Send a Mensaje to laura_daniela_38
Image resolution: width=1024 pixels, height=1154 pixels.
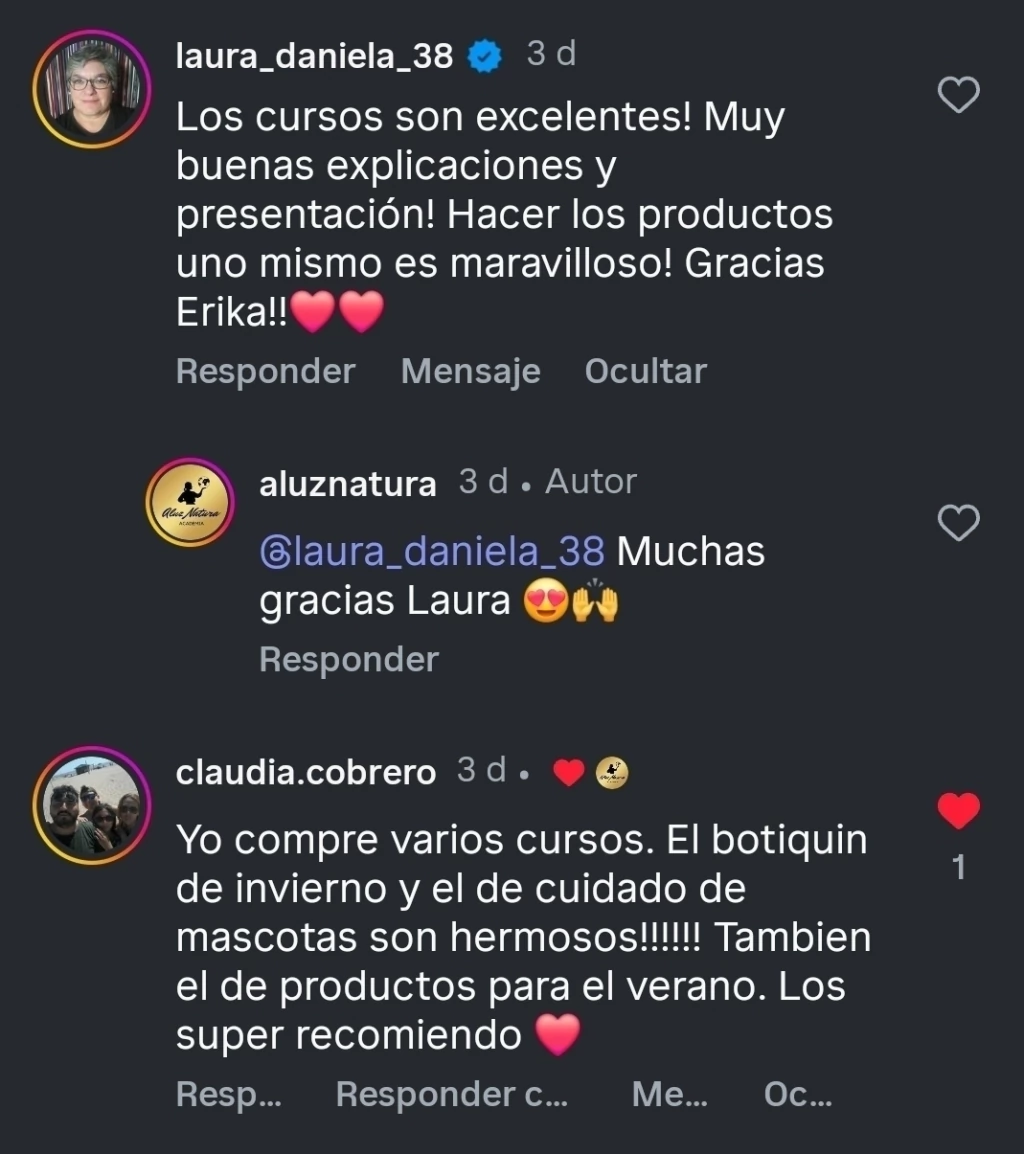point(470,371)
